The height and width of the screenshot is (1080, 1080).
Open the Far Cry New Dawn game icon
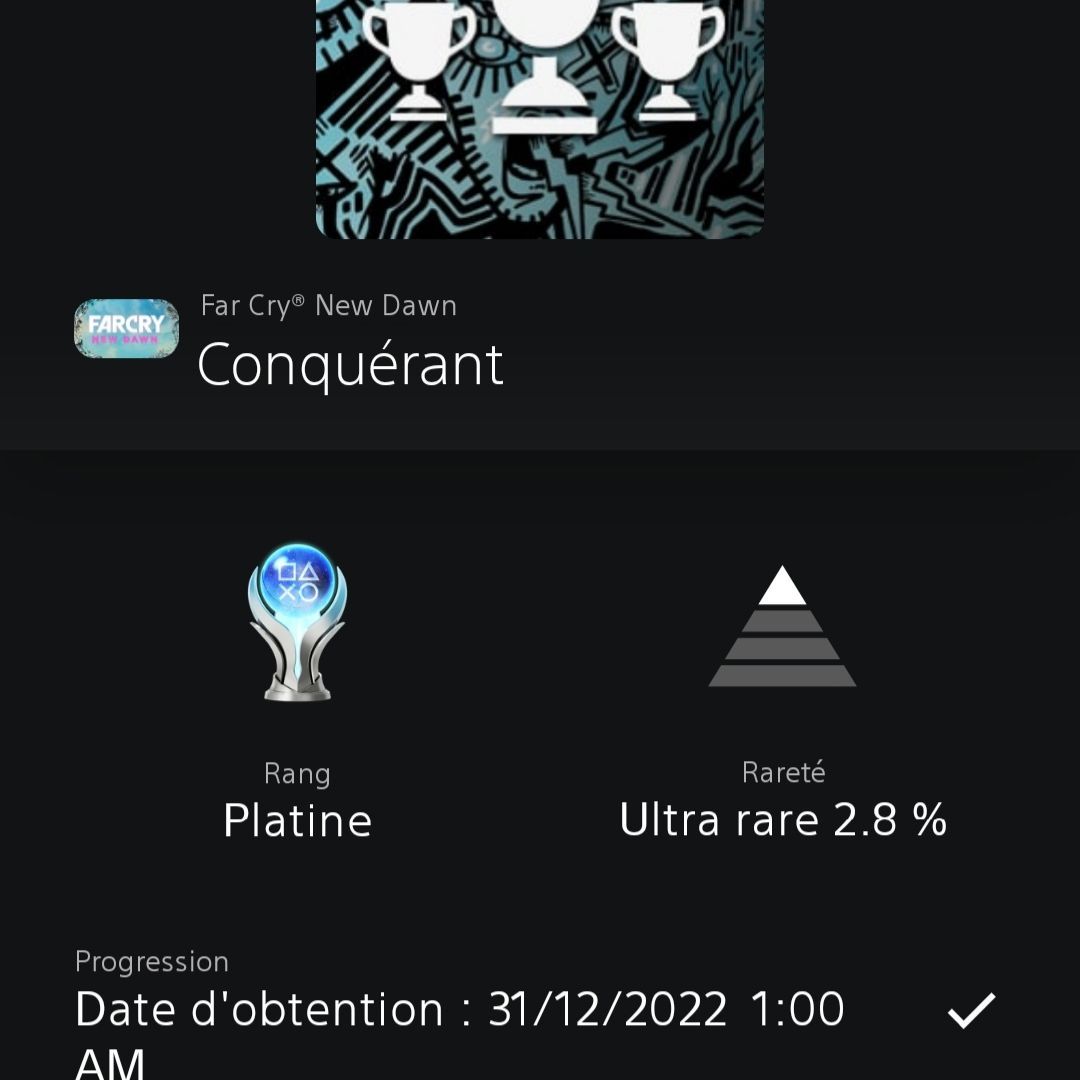coord(126,329)
